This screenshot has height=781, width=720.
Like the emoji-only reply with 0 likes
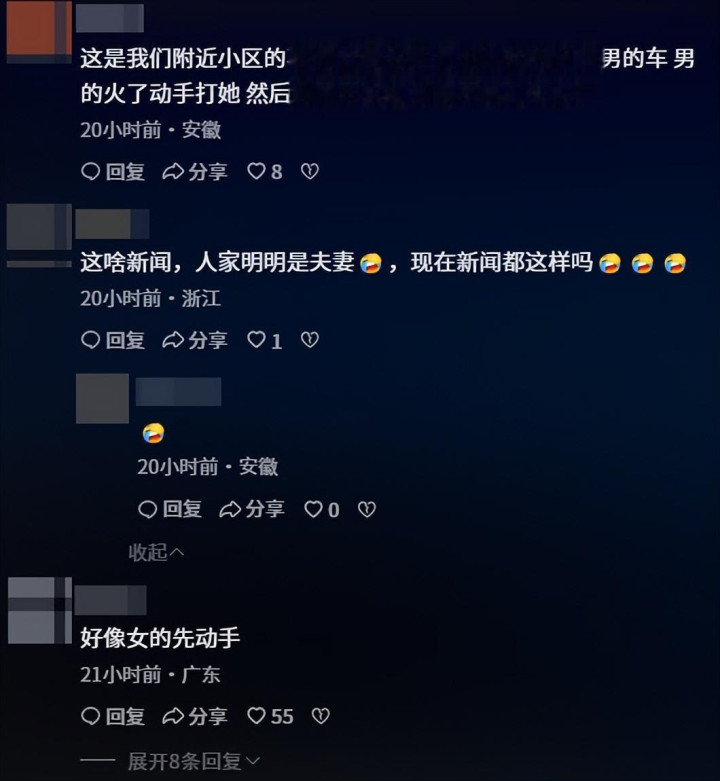pos(322,509)
